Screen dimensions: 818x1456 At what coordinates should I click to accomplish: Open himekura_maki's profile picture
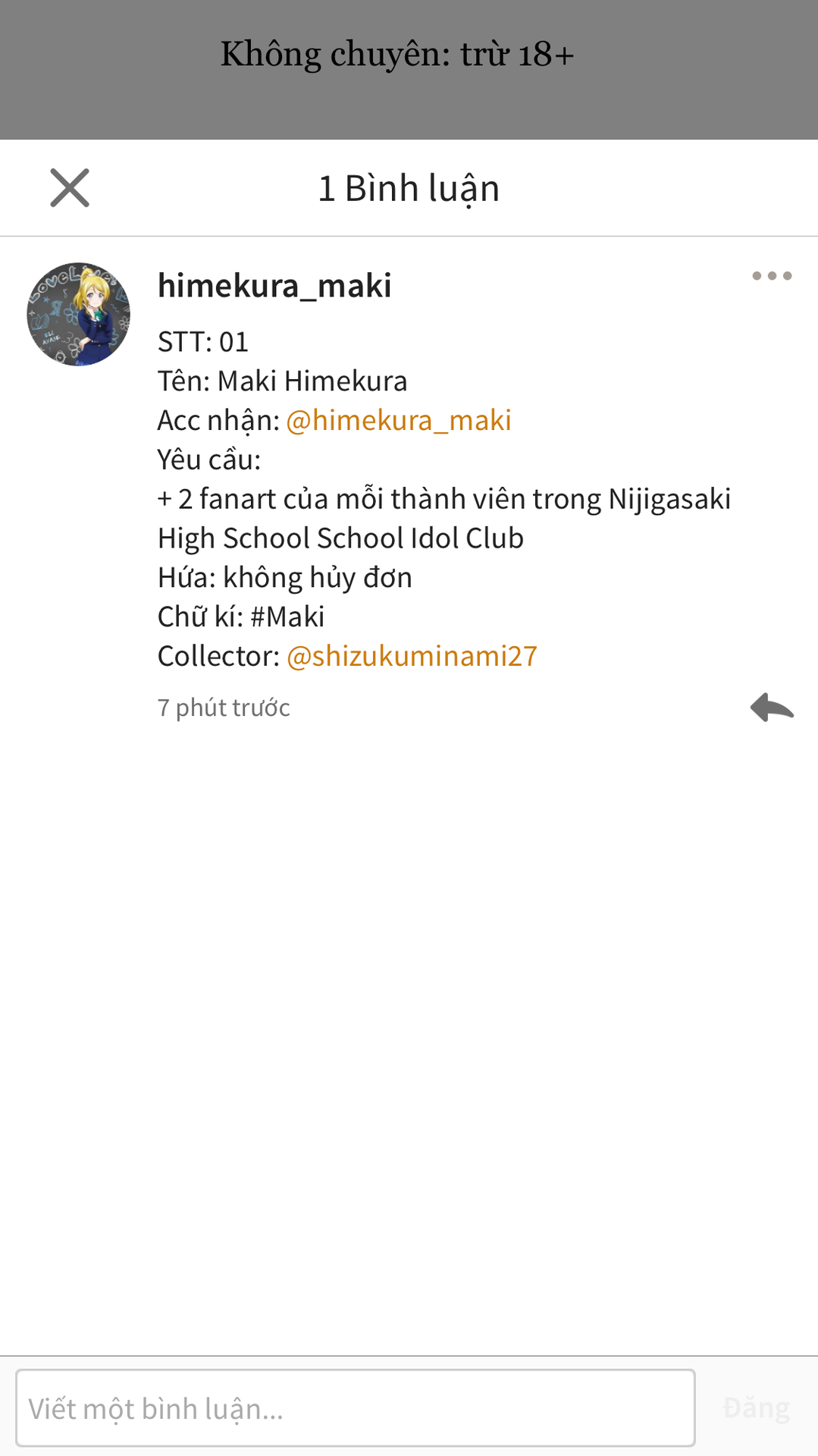click(x=79, y=315)
